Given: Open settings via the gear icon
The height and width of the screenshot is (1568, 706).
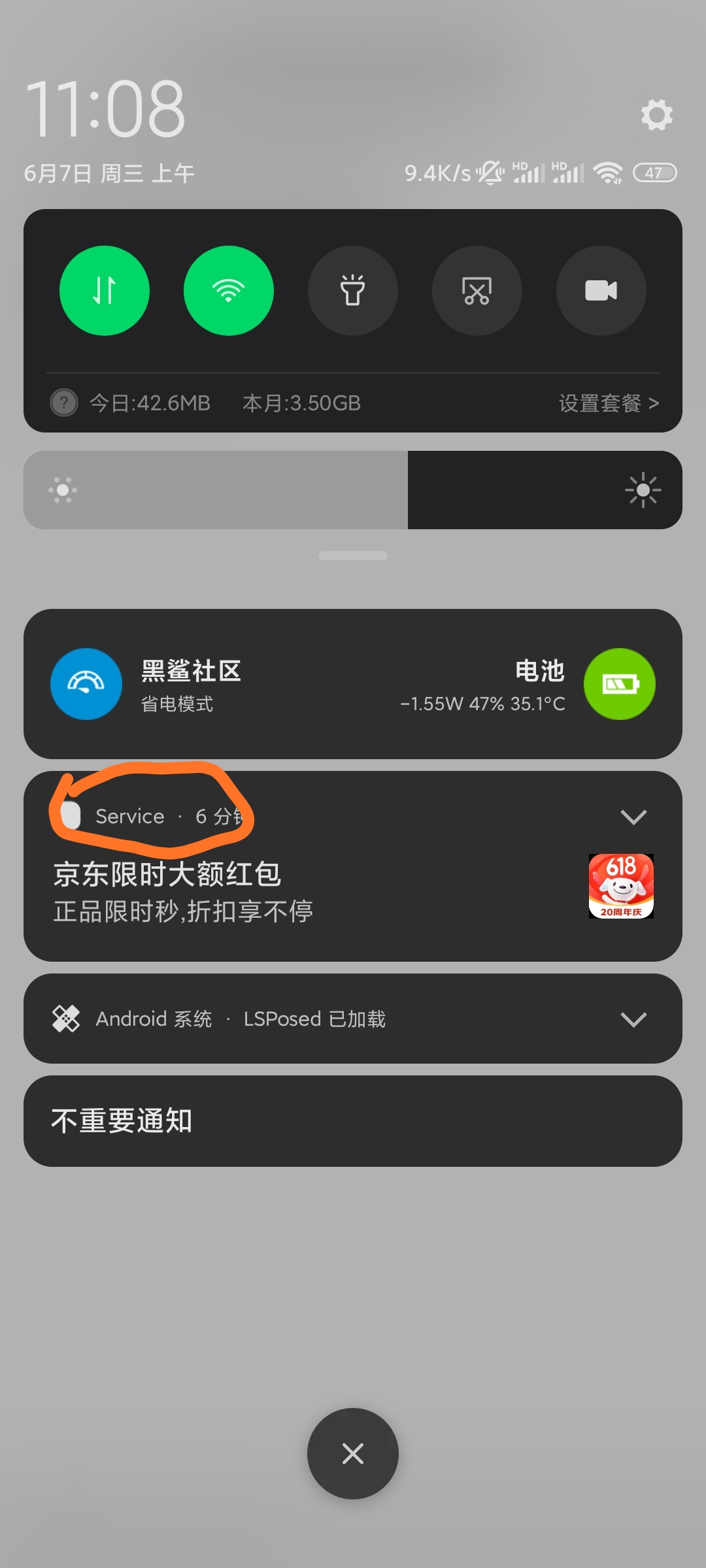Looking at the screenshot, I should click(656, 115).
